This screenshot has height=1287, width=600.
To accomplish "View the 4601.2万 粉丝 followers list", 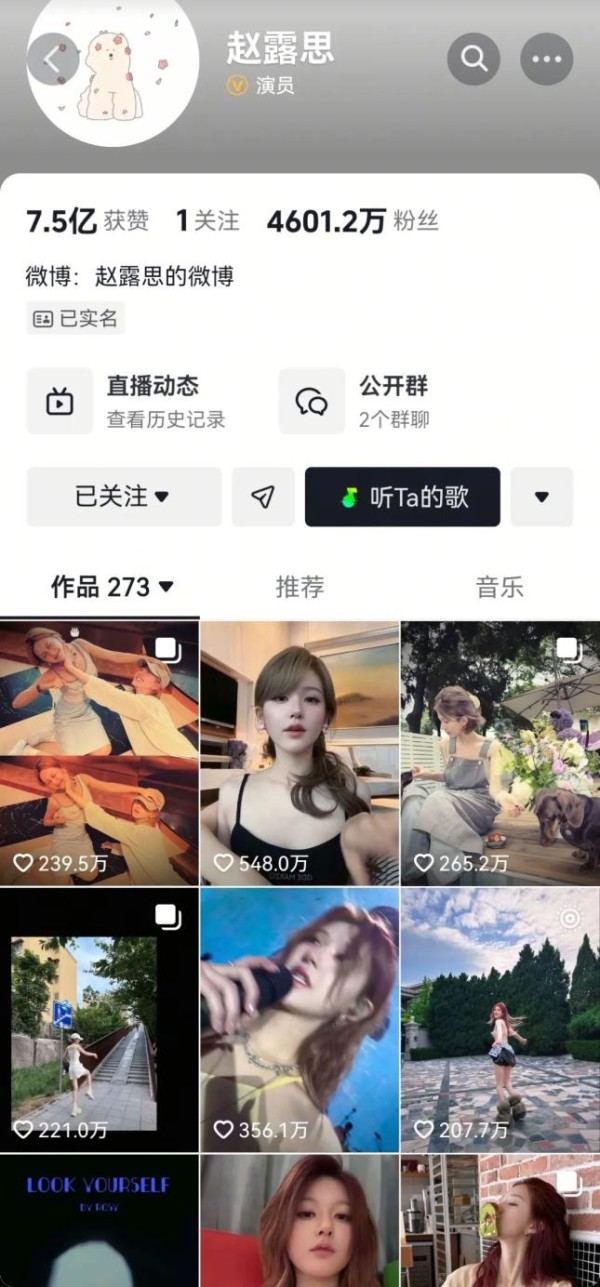I will 352,221.
